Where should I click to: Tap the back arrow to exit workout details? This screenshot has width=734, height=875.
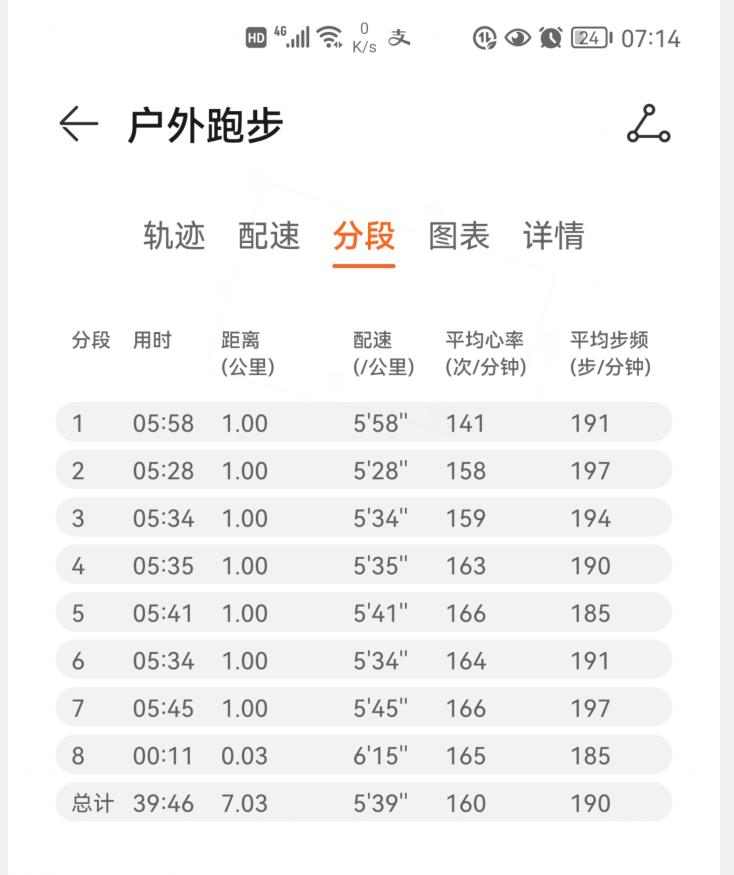point(75,126)
